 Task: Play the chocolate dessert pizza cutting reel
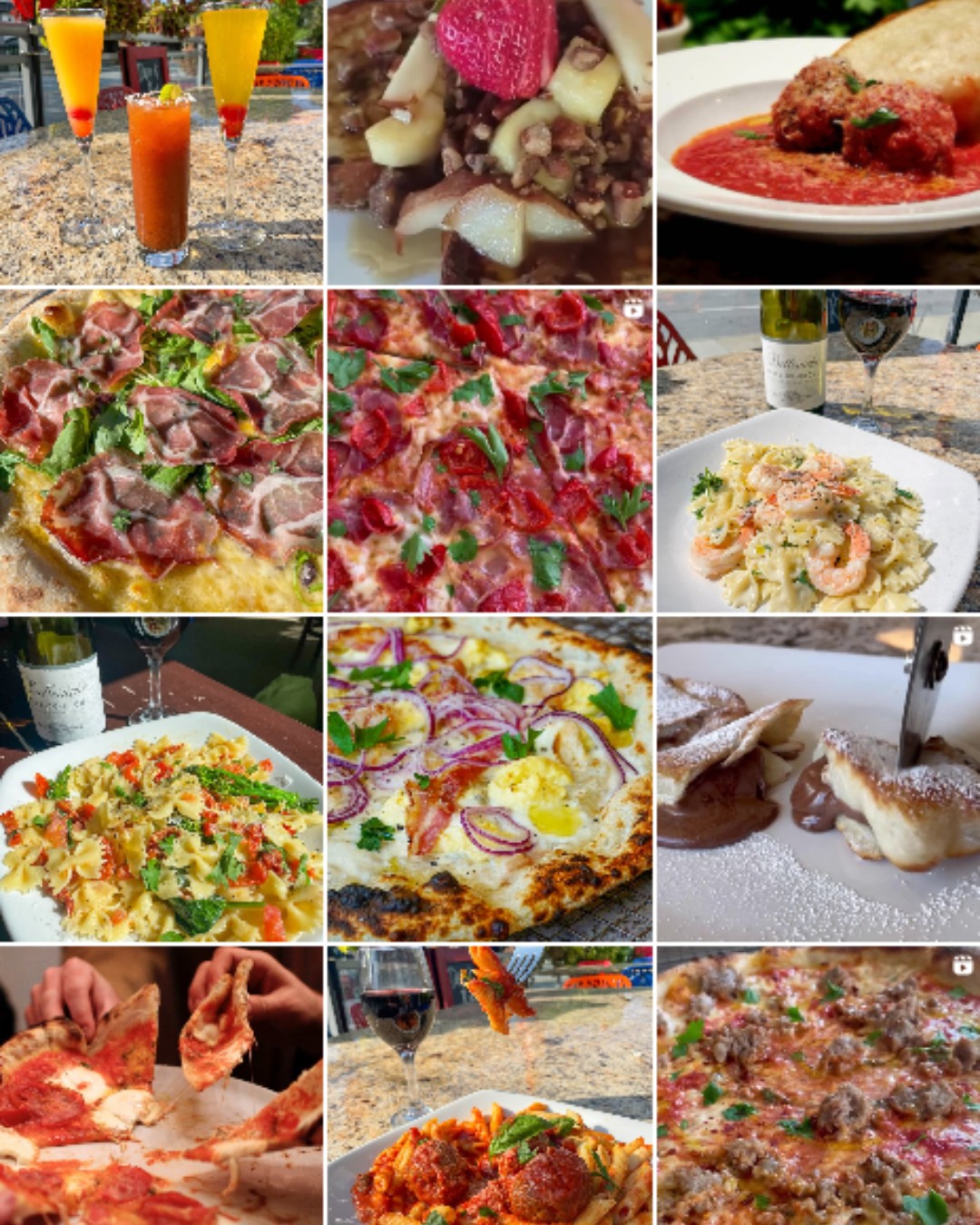pos(818,779)
